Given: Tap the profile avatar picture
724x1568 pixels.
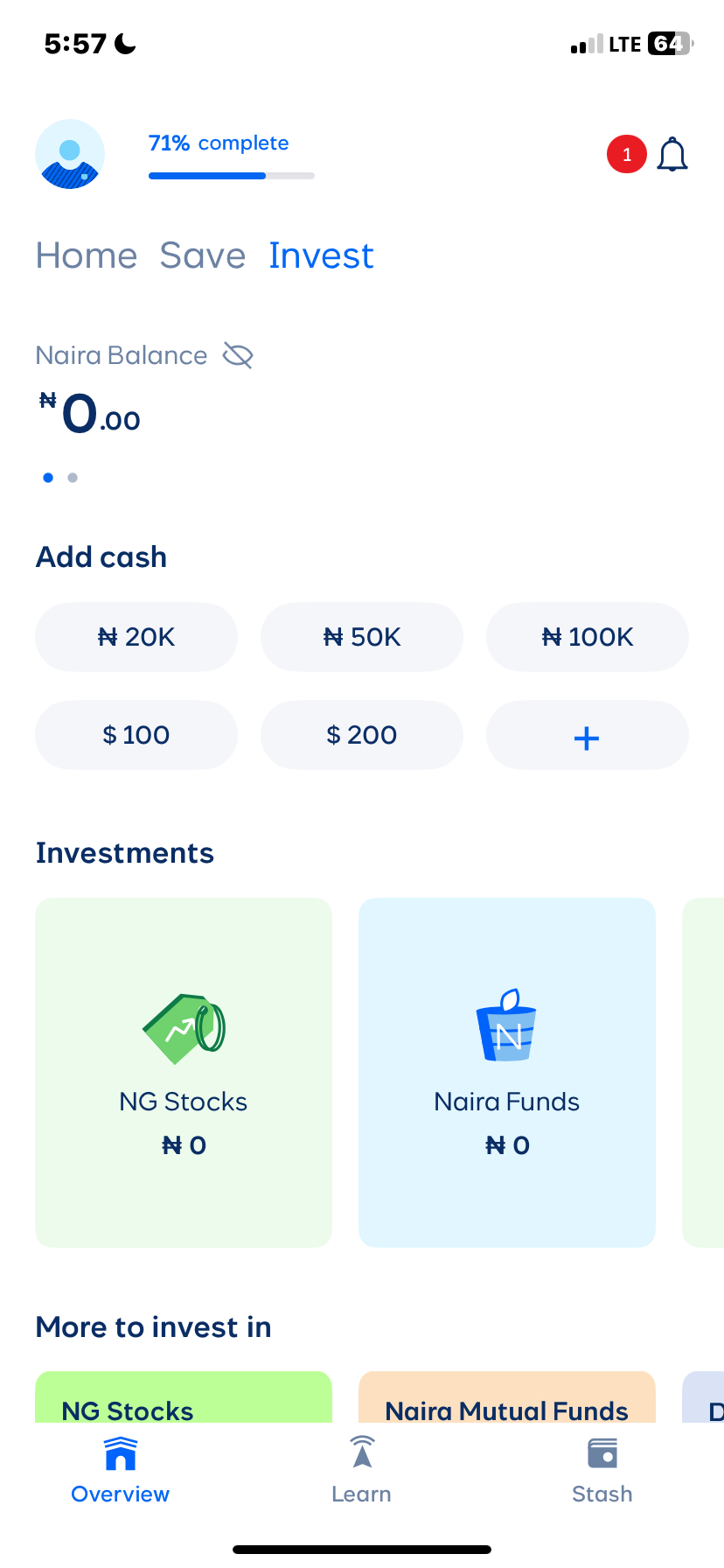Looking at the screenshot, I should click(70, 153).
